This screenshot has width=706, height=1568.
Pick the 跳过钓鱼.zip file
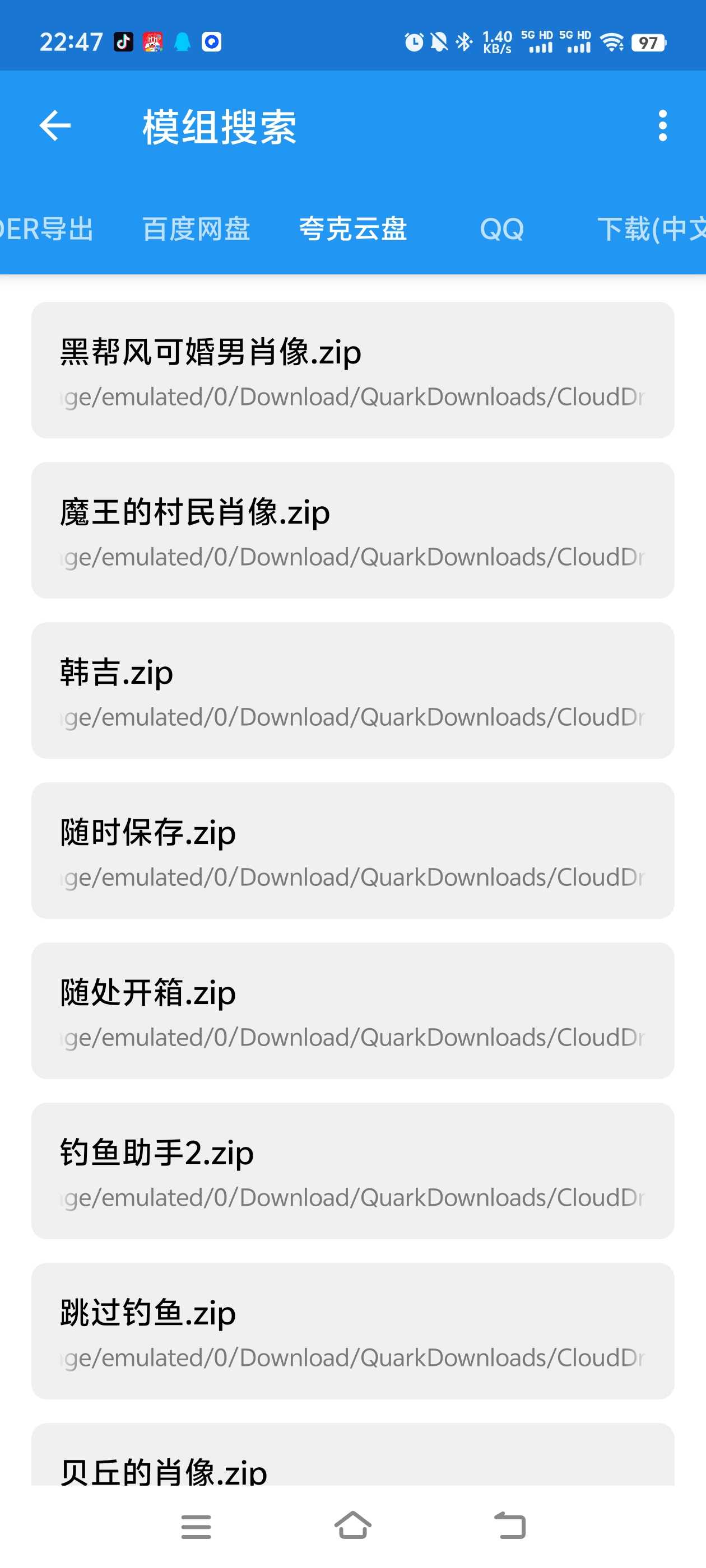[x=352, y=1331]
